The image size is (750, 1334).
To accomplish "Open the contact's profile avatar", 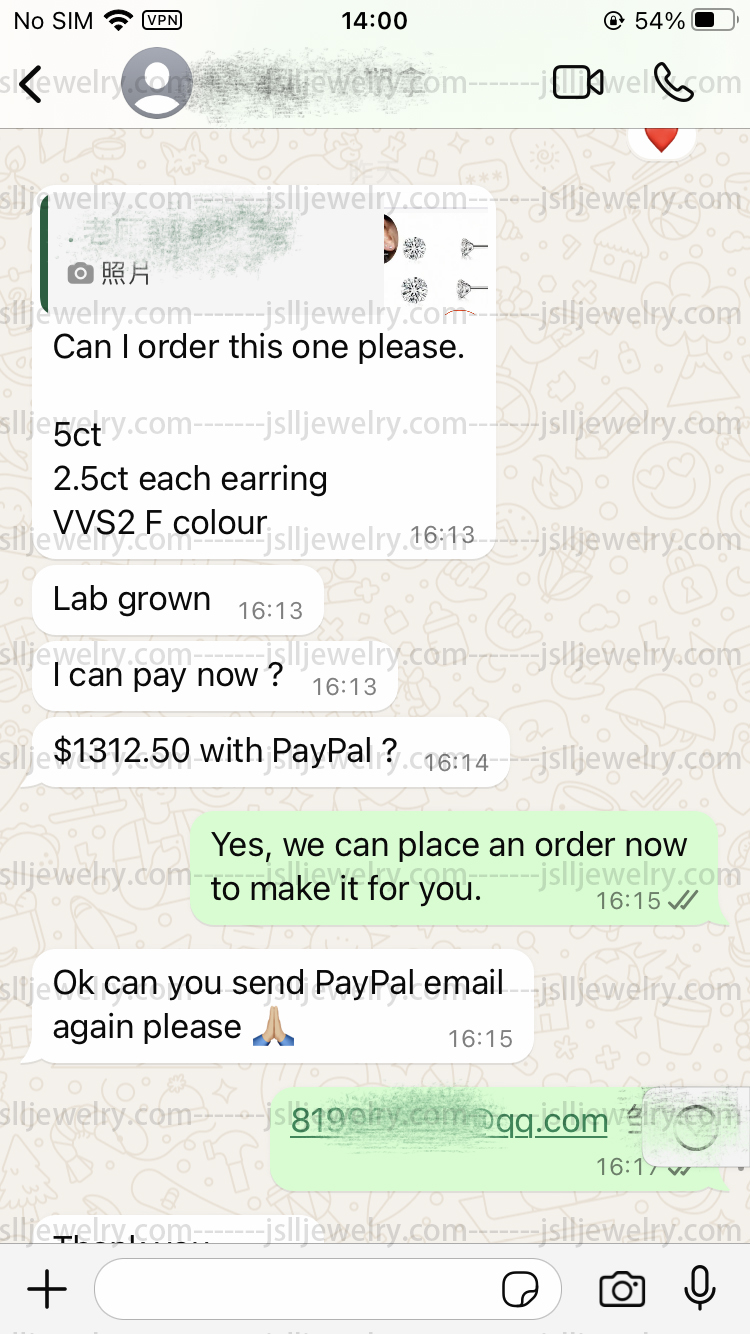I will [157, 83].
